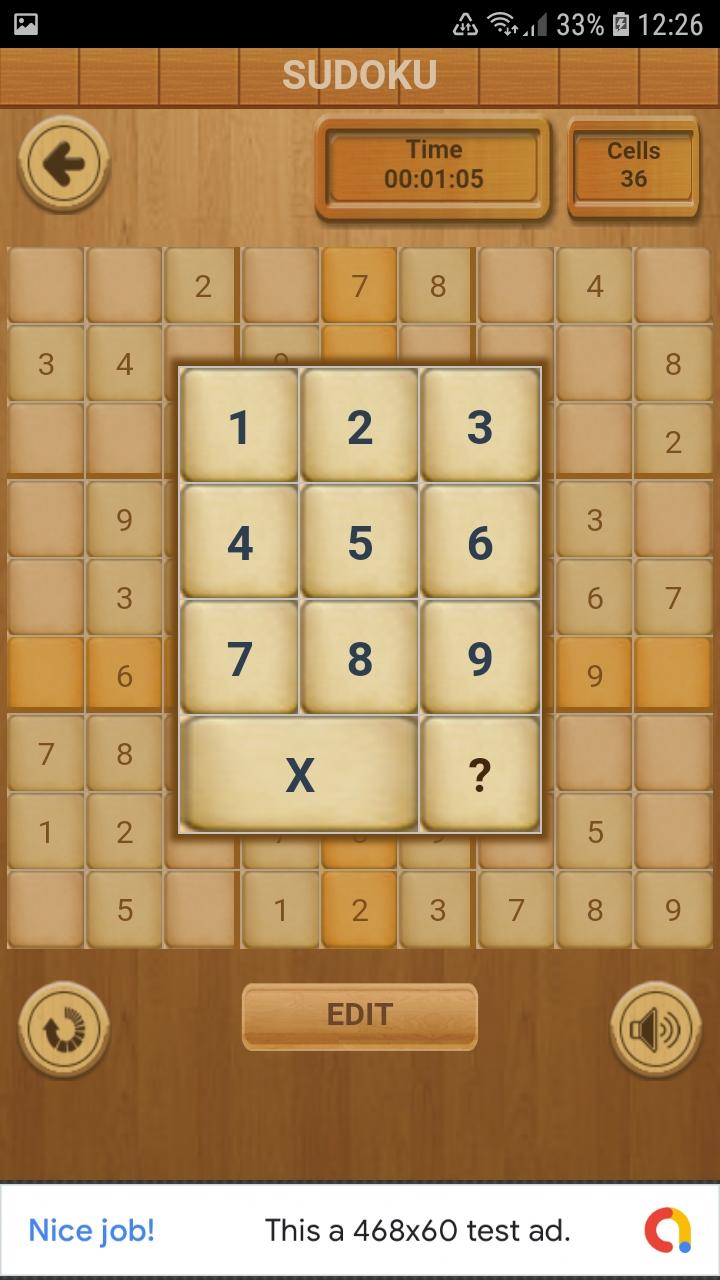Tap number 5 on the keypad
The width and height of the screenshot is (720, 1280).
(x=360, y=543)
